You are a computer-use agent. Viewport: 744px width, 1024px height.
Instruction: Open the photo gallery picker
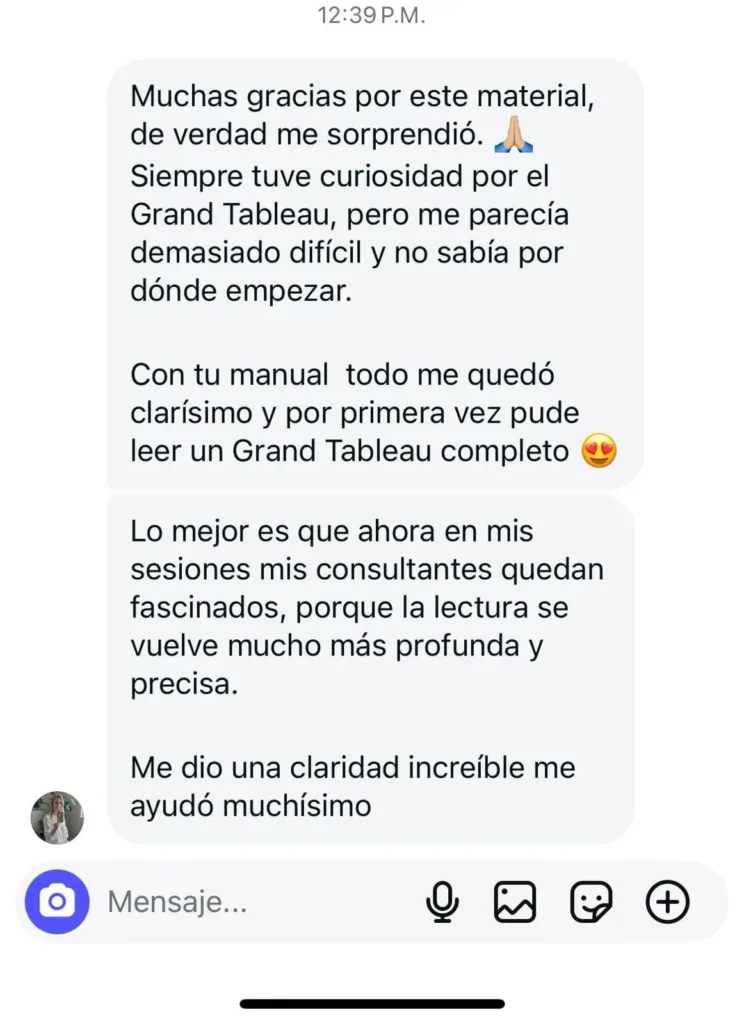(x=516, y=903)
